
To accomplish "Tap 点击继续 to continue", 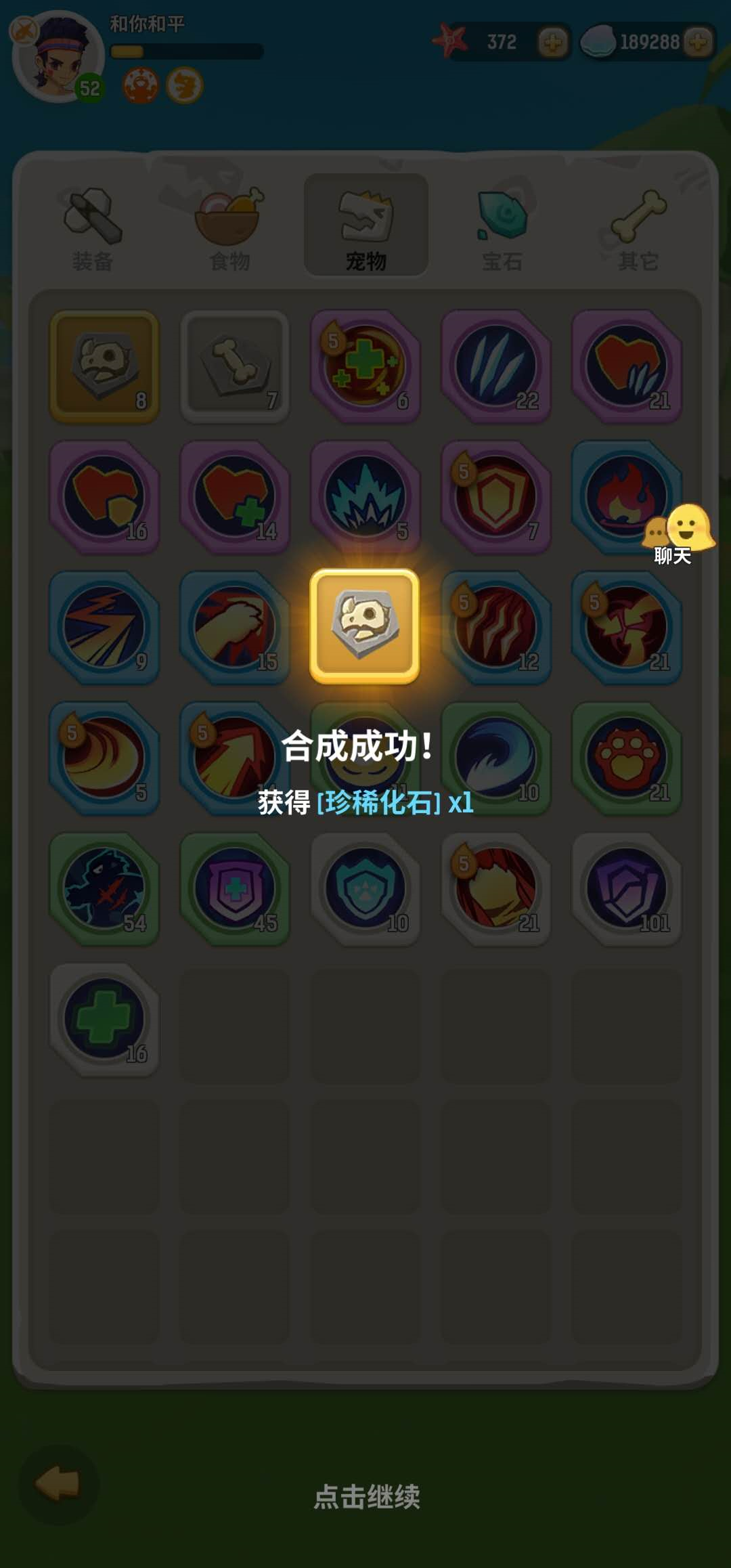I will click(x=366, y=1496).
